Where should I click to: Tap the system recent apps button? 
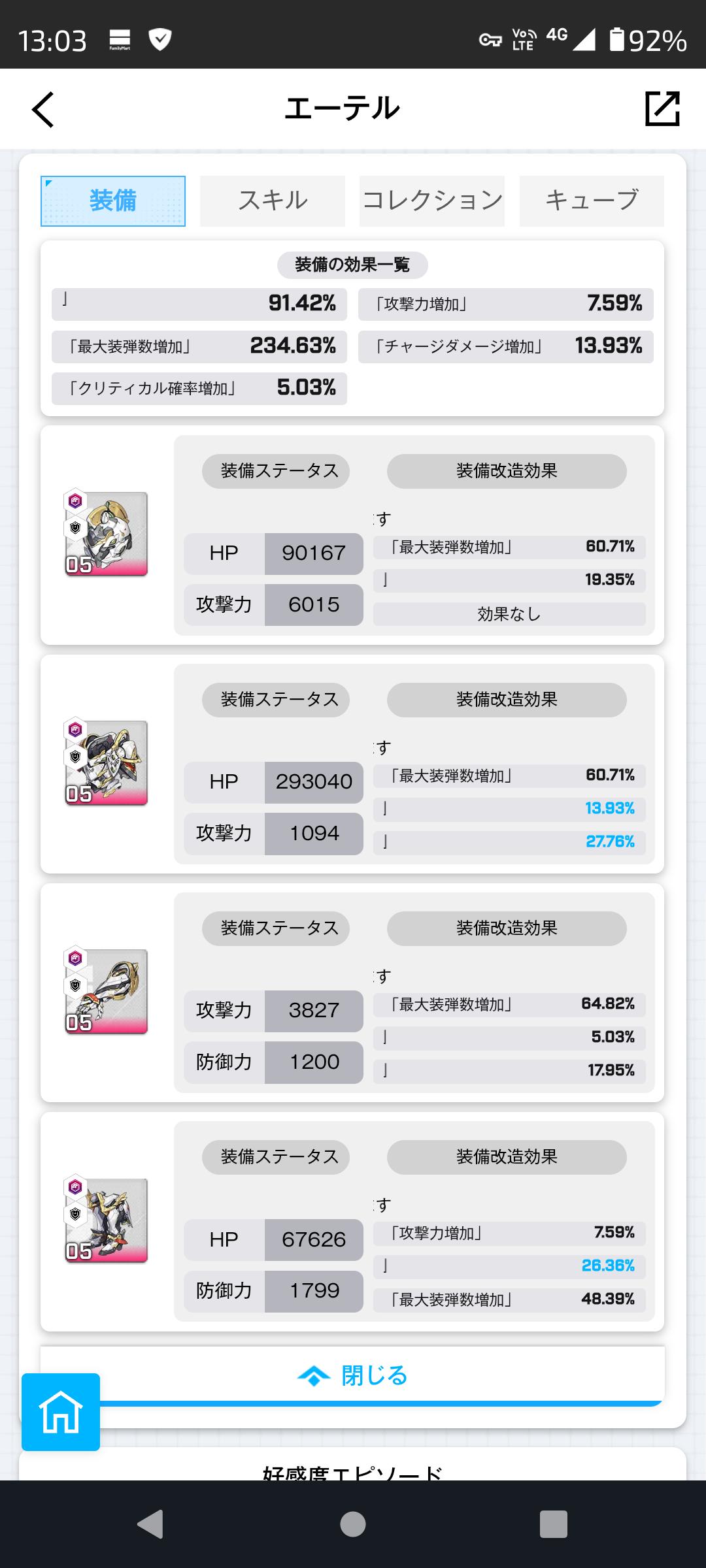(x=553, y=1524)
